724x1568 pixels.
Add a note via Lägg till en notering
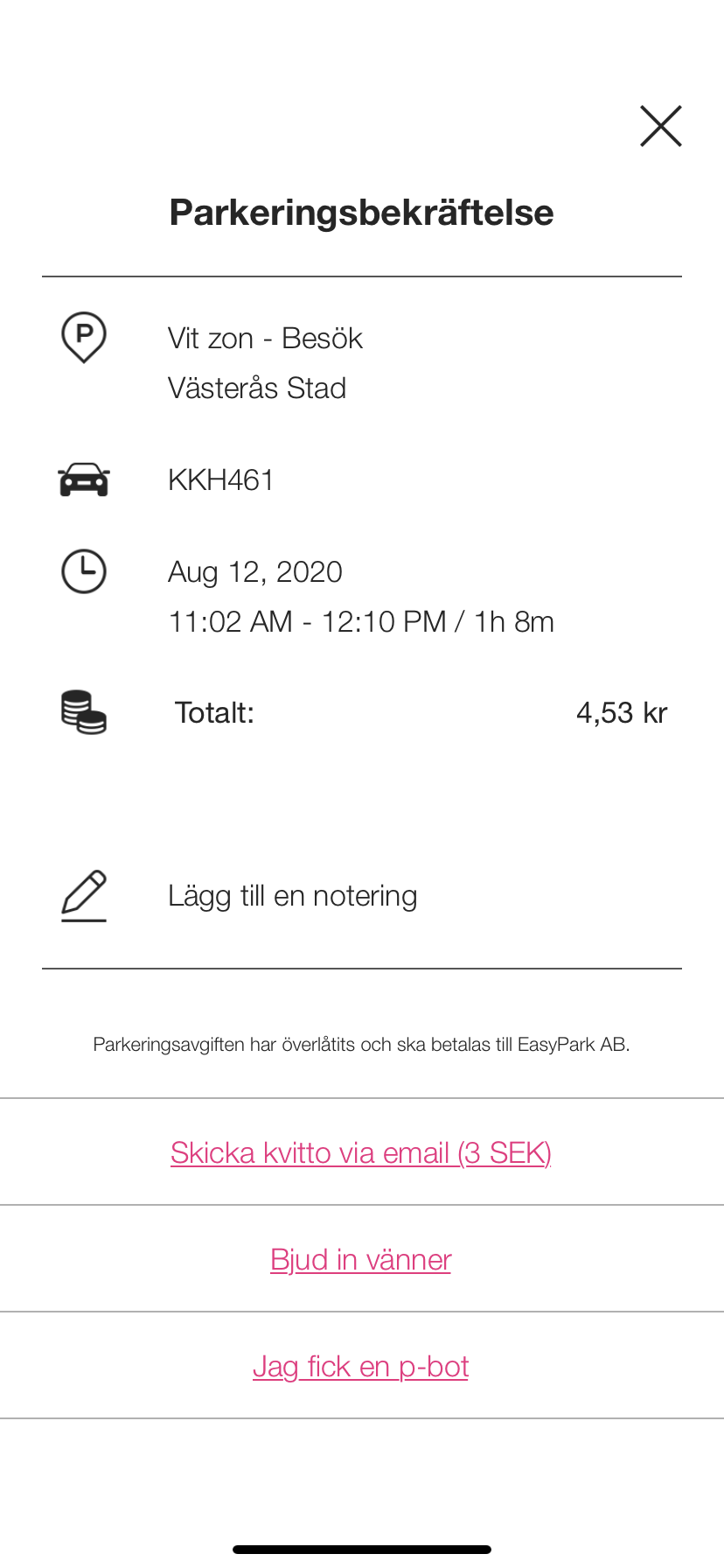(292, 896)
